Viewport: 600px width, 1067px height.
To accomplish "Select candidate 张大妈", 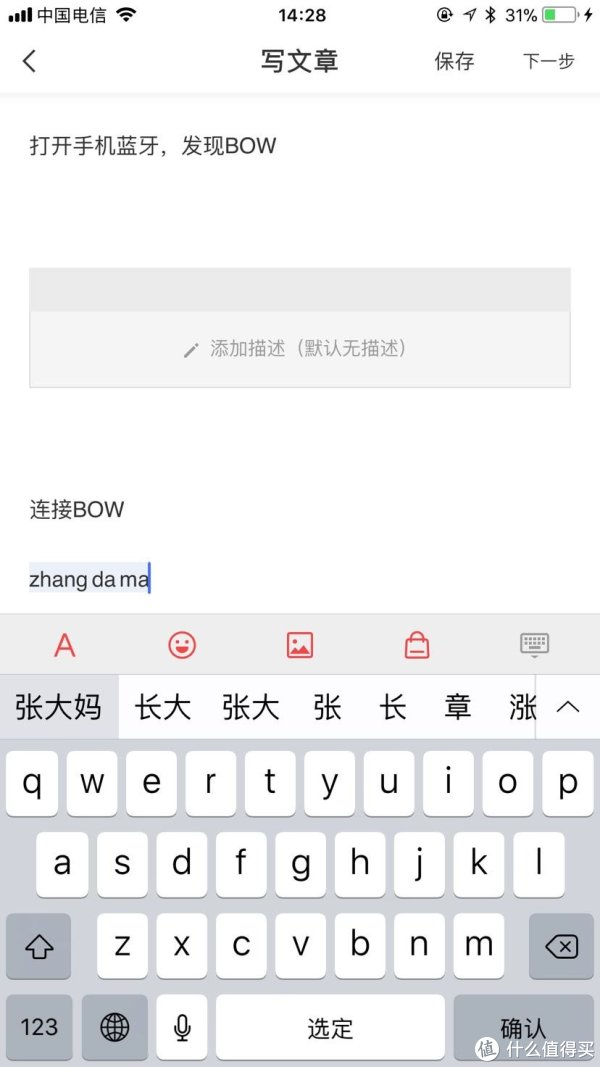I will tap(59, 708).
